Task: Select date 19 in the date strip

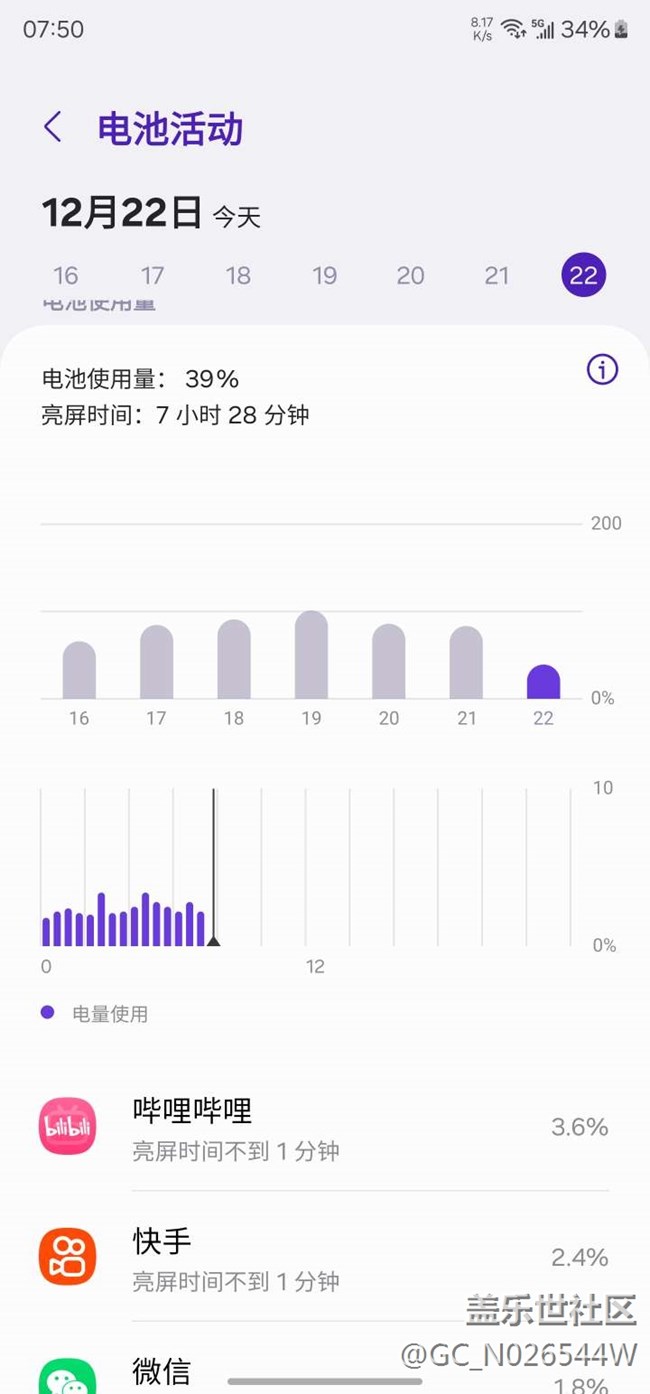Action: point(324,276)
